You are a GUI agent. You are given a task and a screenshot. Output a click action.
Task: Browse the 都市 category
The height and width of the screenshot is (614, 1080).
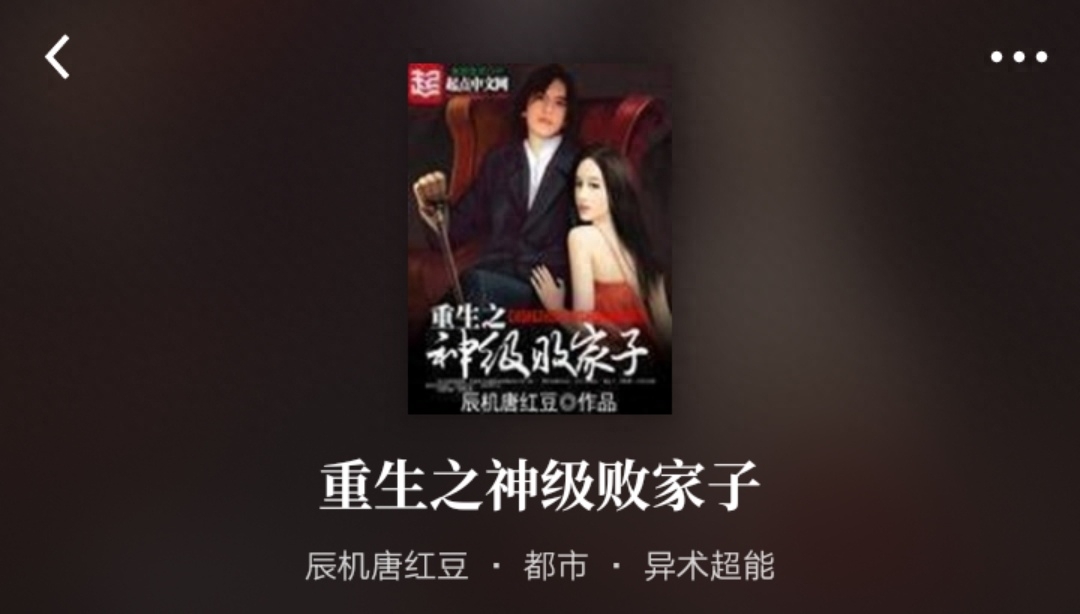pyautogui.click(x=555, y=566)
